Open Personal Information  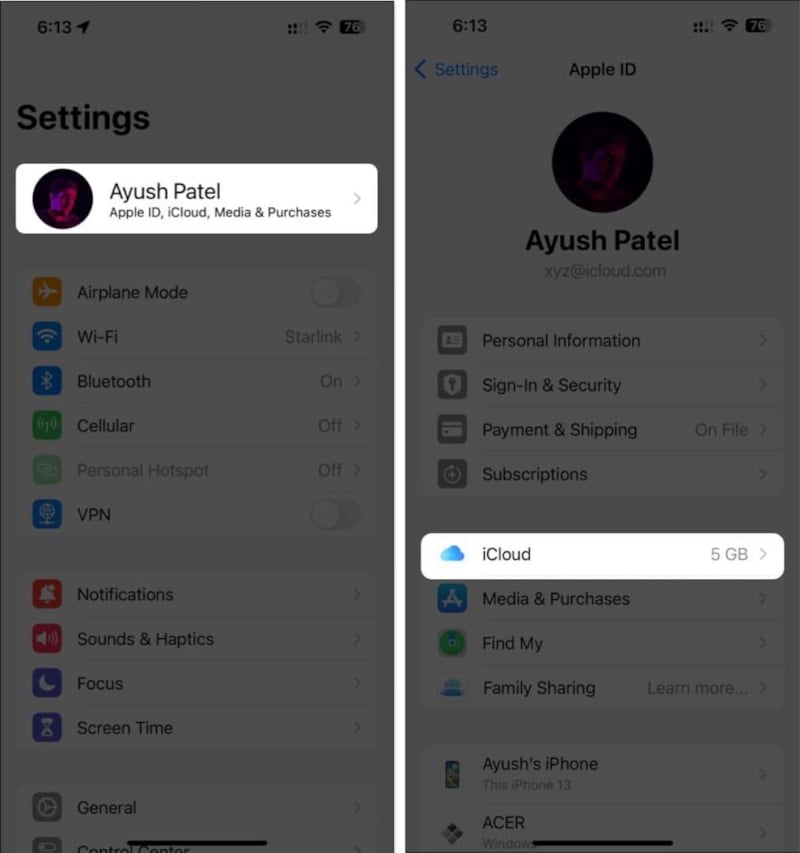pos(602,340)
